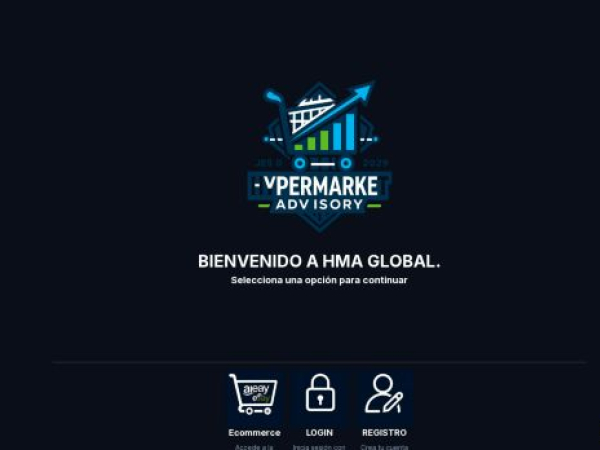Choose REGISTRO to create account
Image resolution: width=600 pixels, height=450 pixels.
(384, 397)
